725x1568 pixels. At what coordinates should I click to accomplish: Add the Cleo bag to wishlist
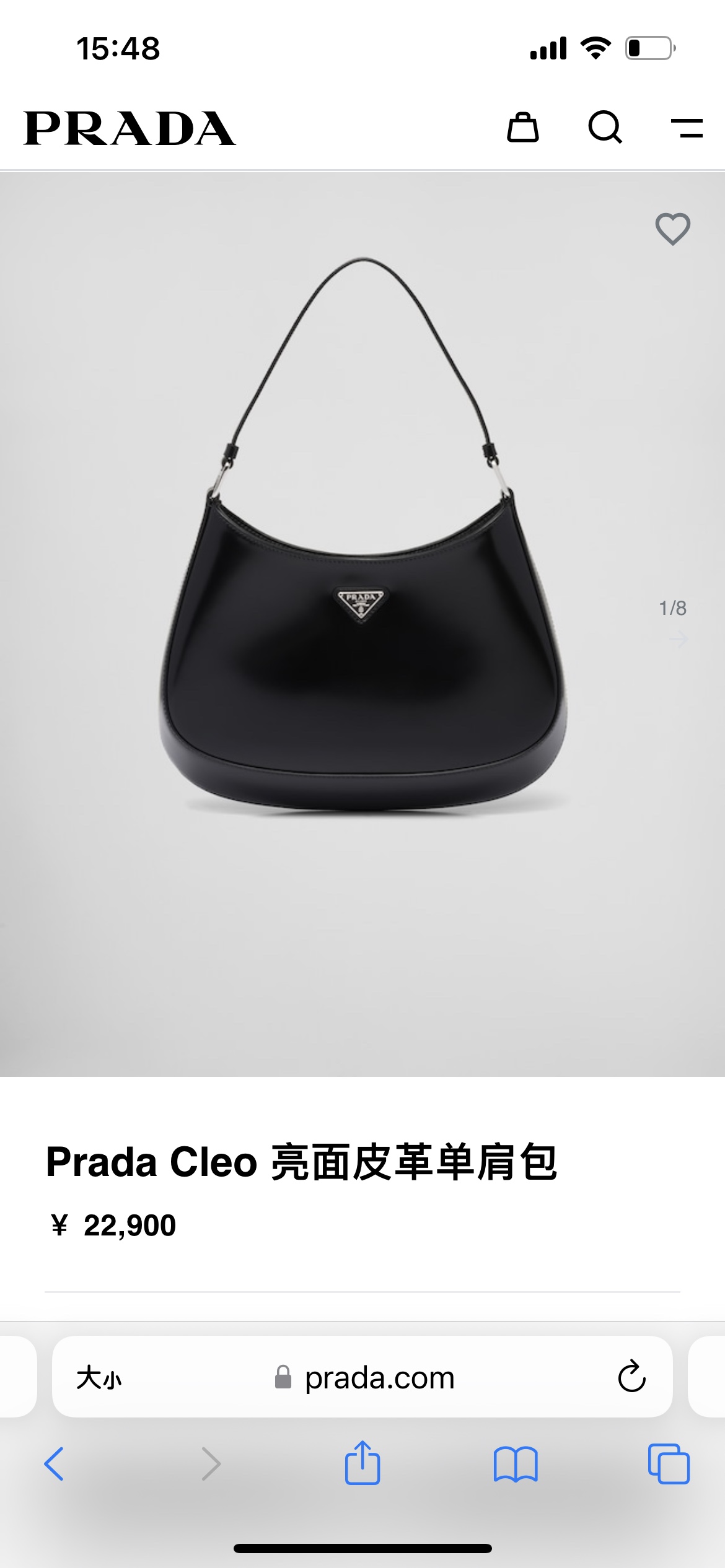pos(672,229)
